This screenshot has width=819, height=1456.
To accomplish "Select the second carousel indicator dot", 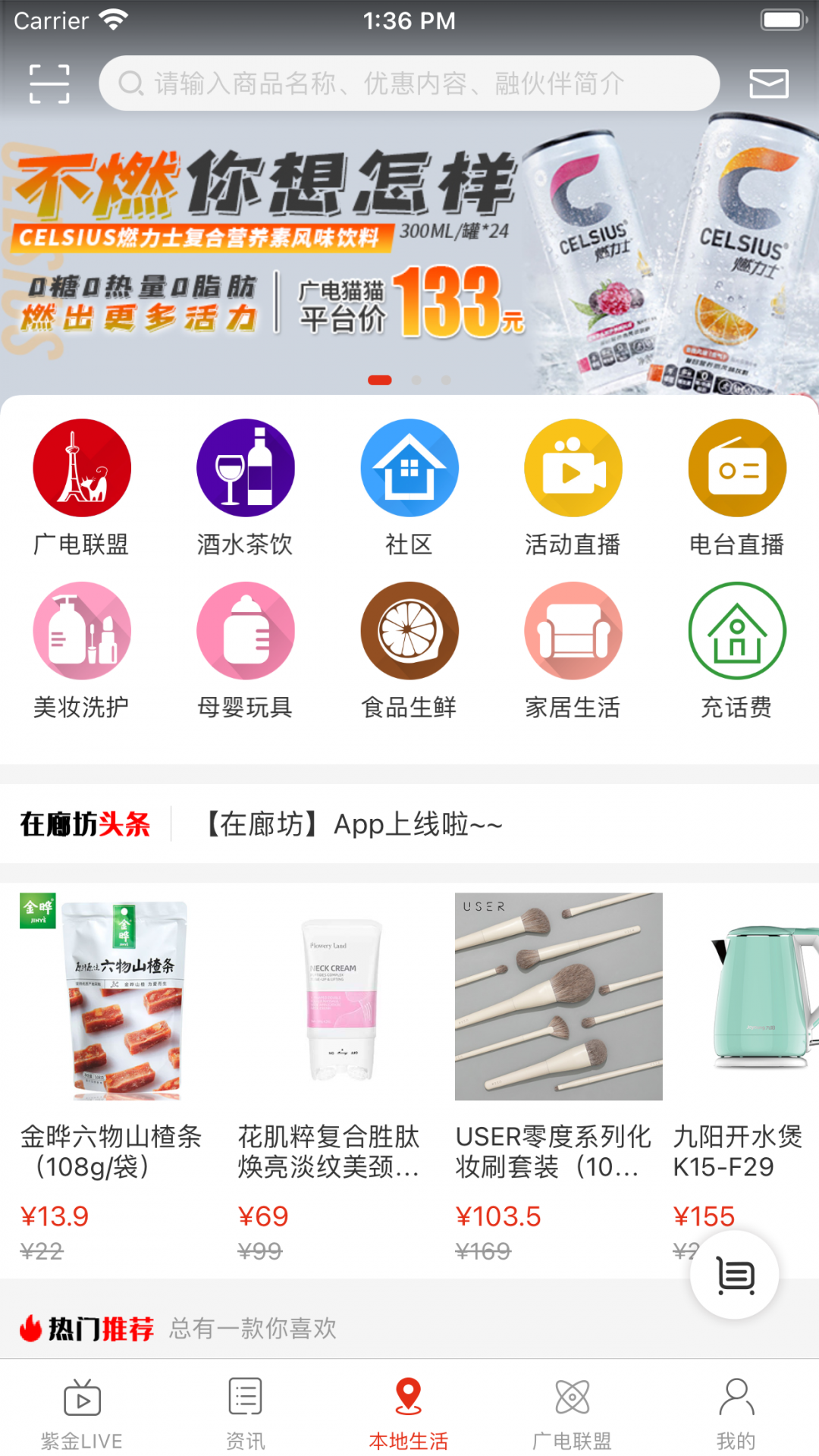I will tap(416, 379).
